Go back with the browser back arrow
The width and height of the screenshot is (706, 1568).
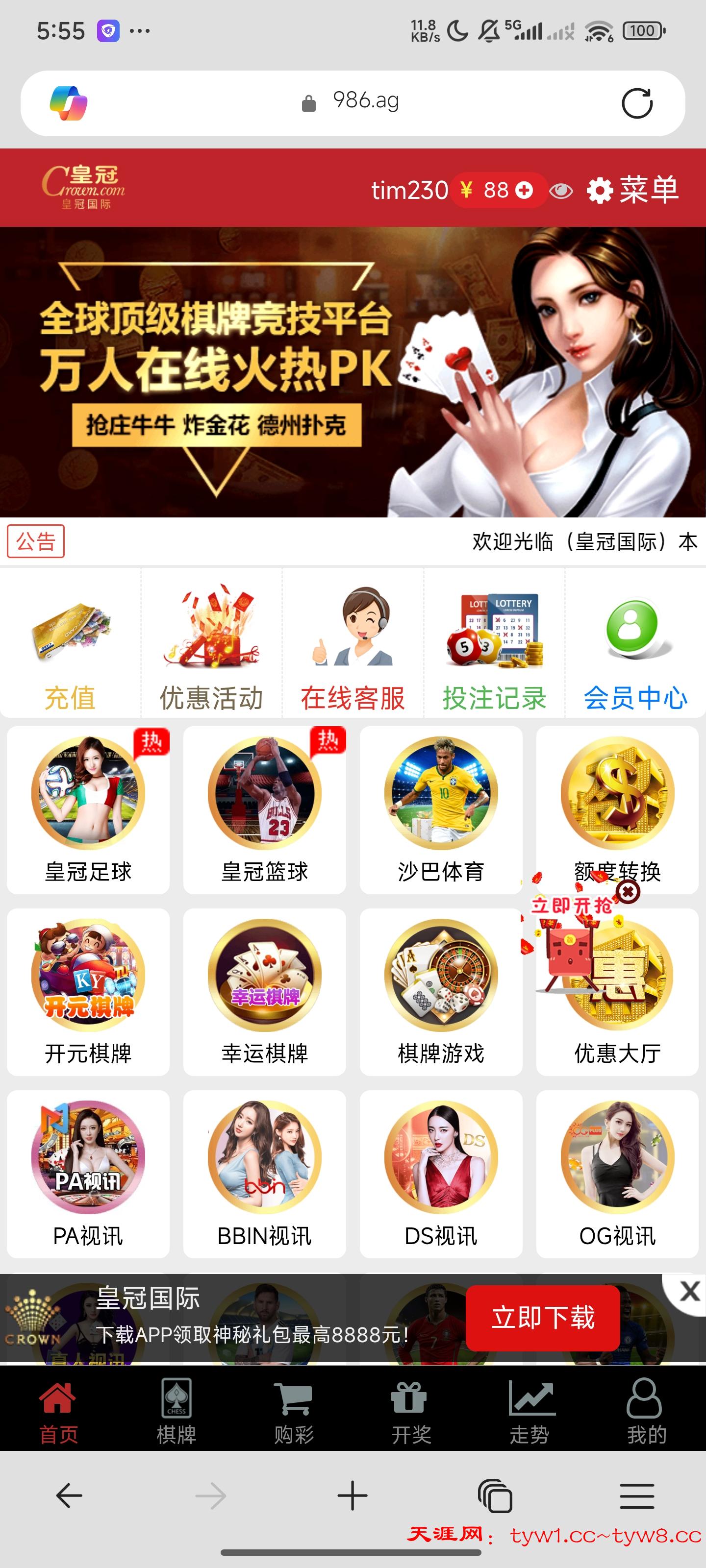pos(69,1495)
